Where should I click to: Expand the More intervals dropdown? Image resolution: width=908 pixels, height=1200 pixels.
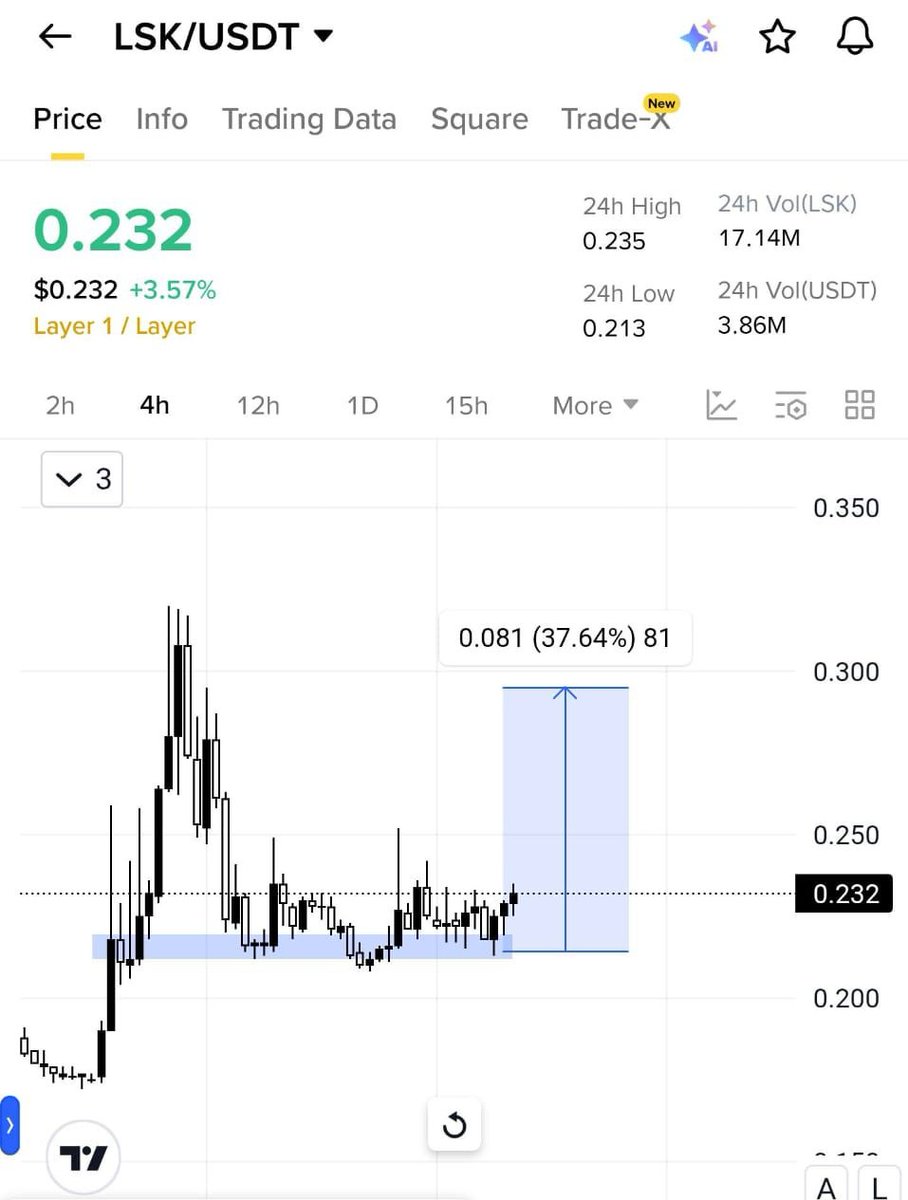click(x=595, y=406)
